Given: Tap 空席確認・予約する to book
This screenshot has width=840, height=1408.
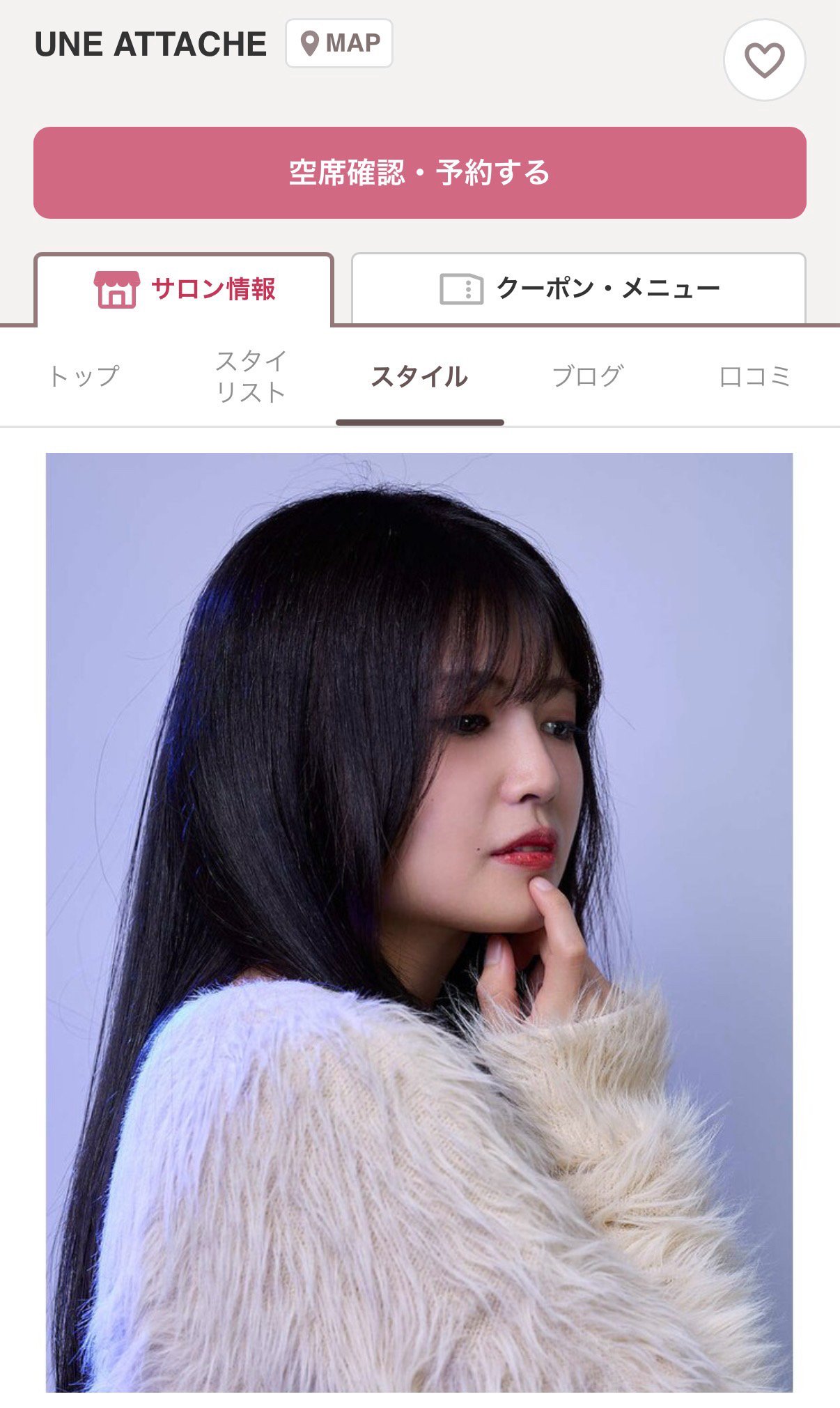Looking at the screenshot, I should click(x=419, y=173).
